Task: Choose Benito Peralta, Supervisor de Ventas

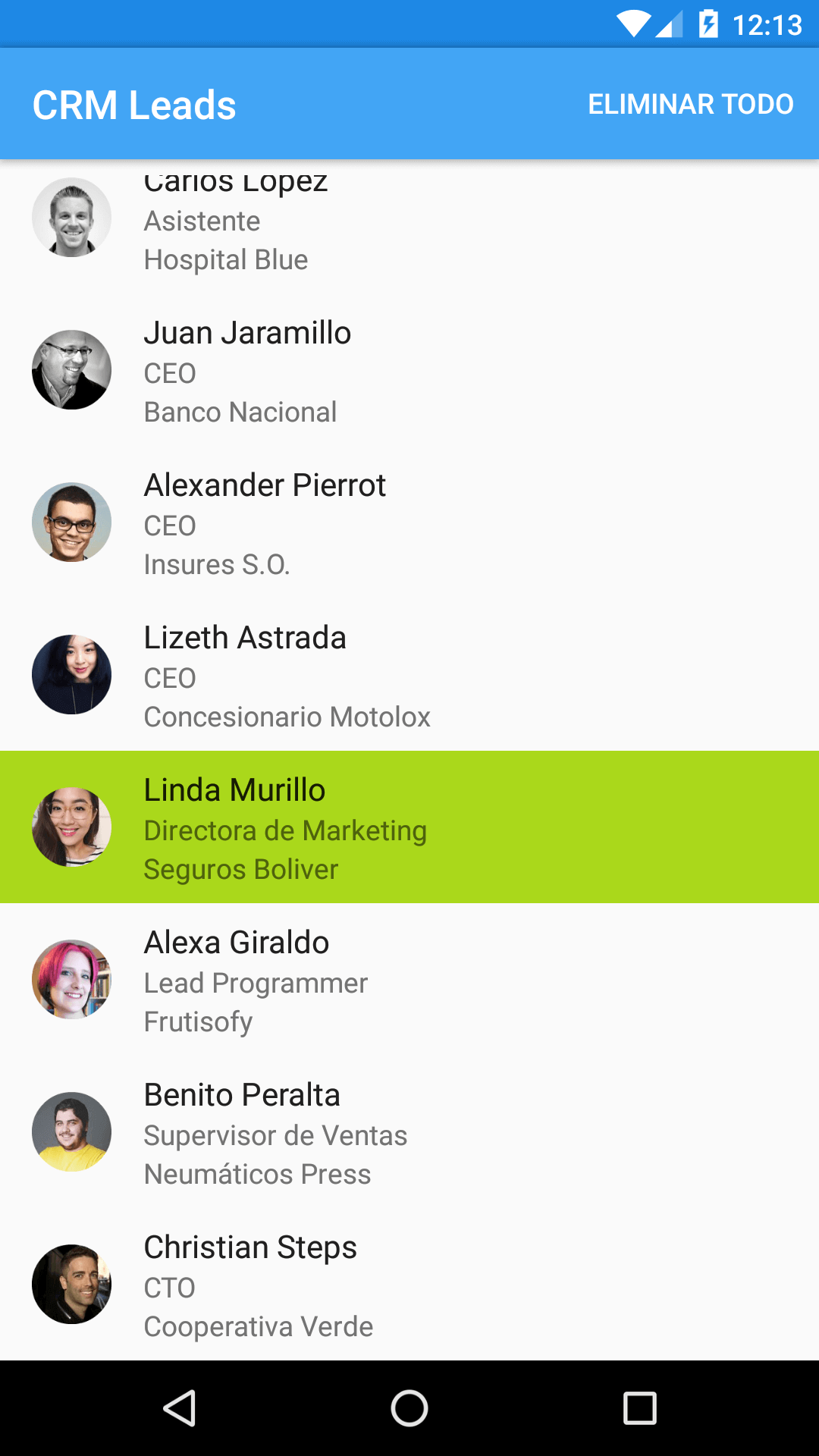Action: (409, 1132)
